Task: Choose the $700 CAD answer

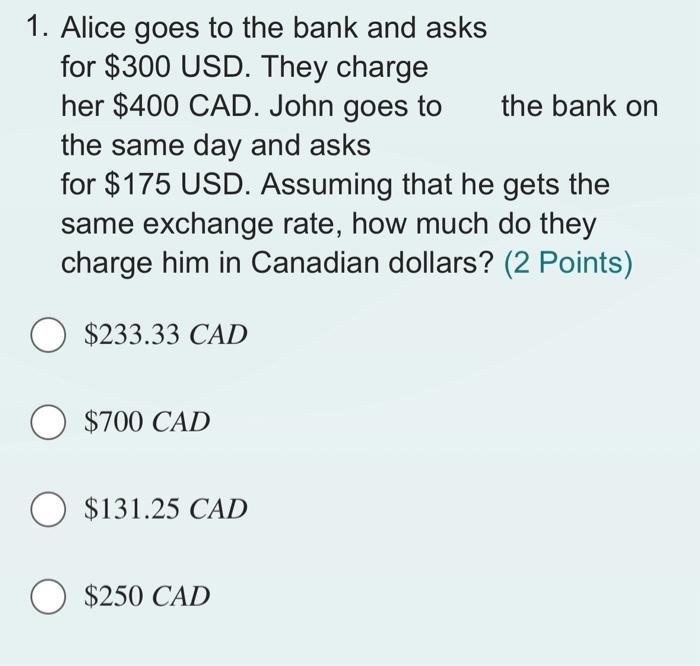Action: point(48,423)
